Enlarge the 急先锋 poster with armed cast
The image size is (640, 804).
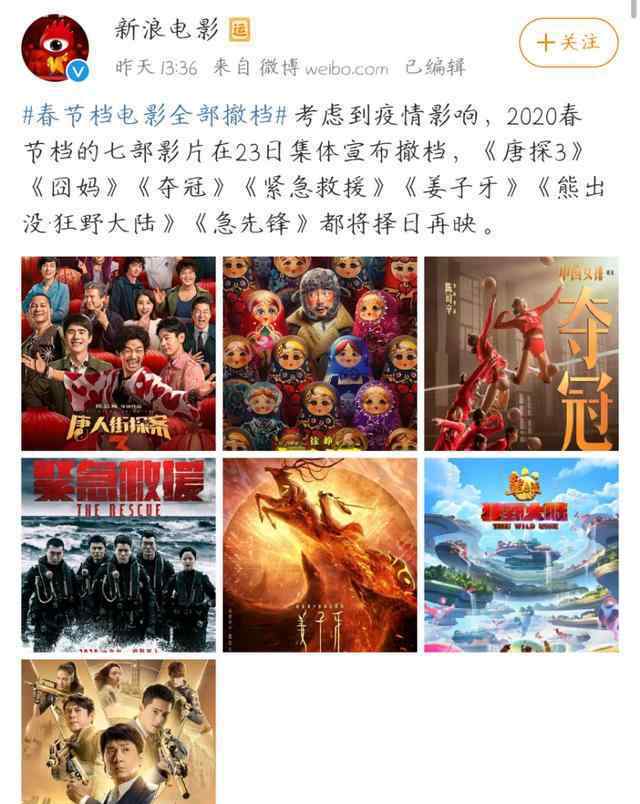point(118,731)
